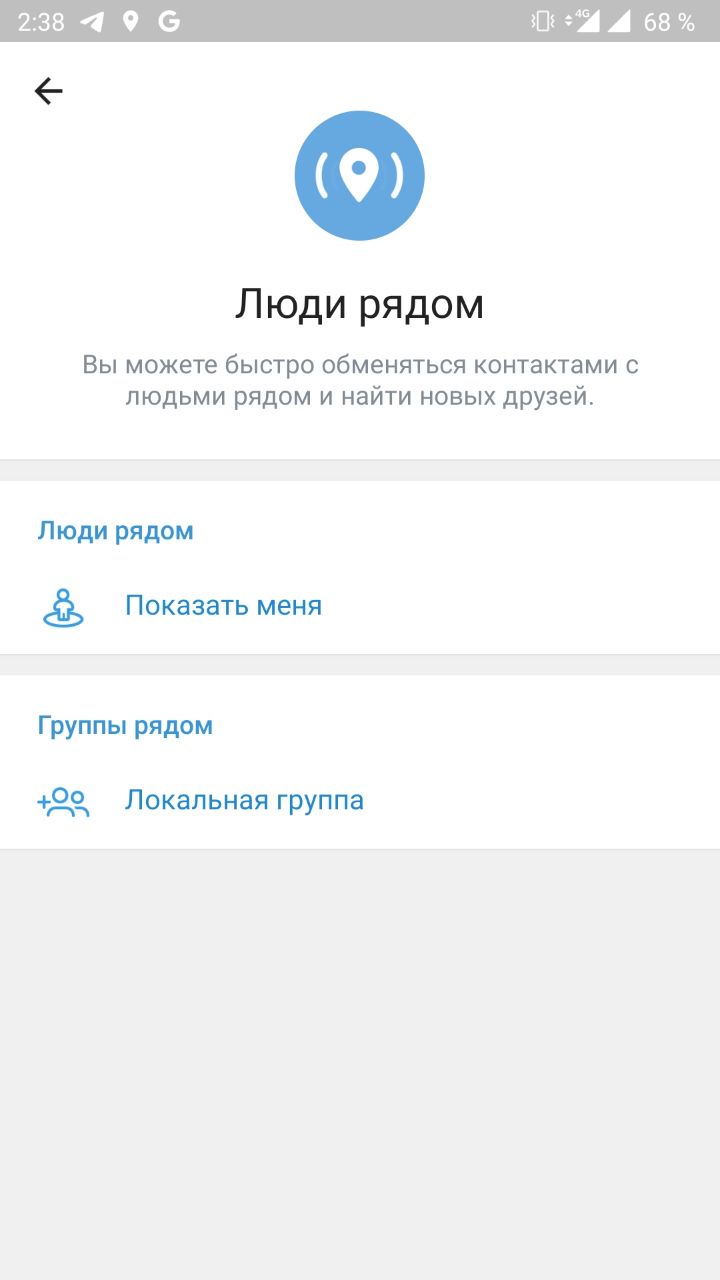Go back using the top arrow
The height and width of the screenshot is (1280, 720).
pyautogui.click(x=48, y=92)
